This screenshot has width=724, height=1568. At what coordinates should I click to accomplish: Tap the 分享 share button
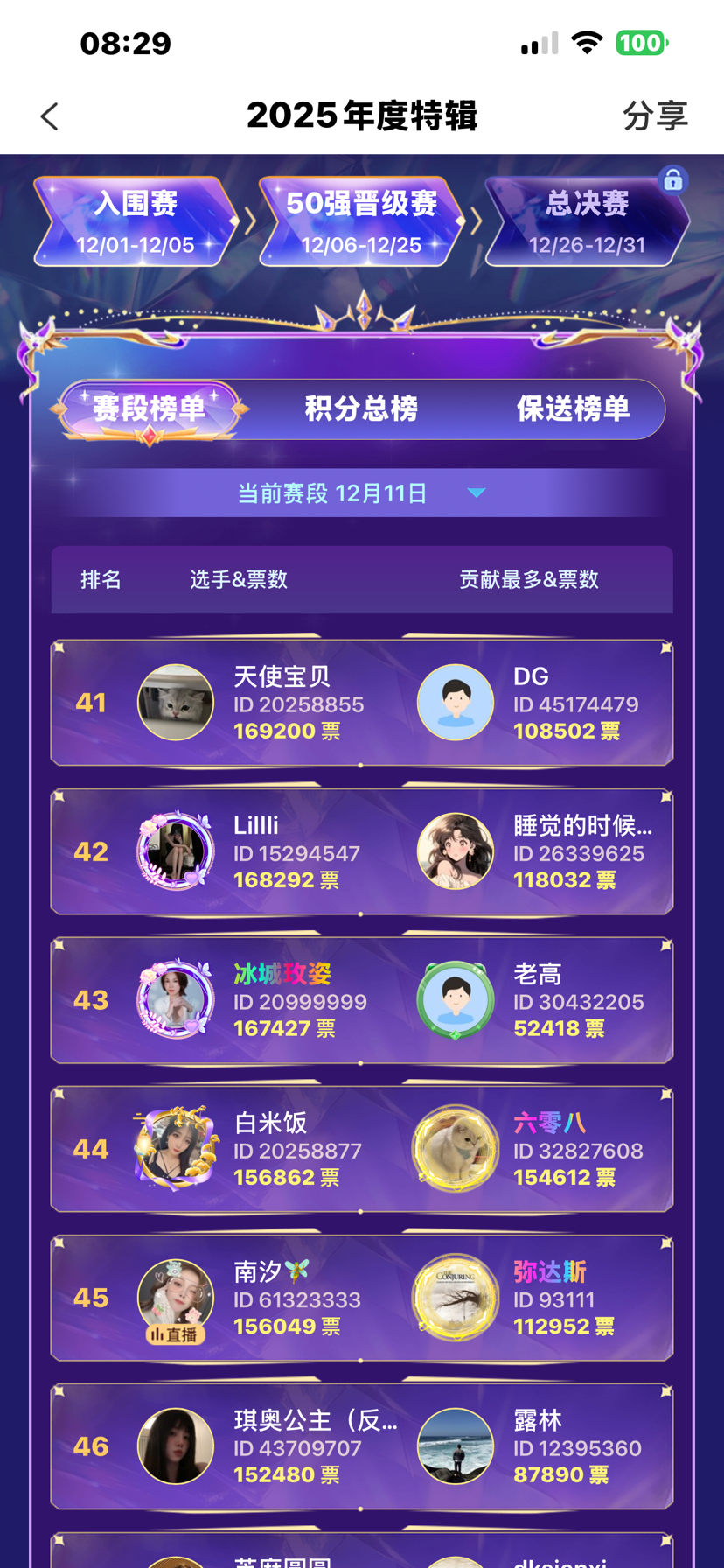click(x=655, y=116)
